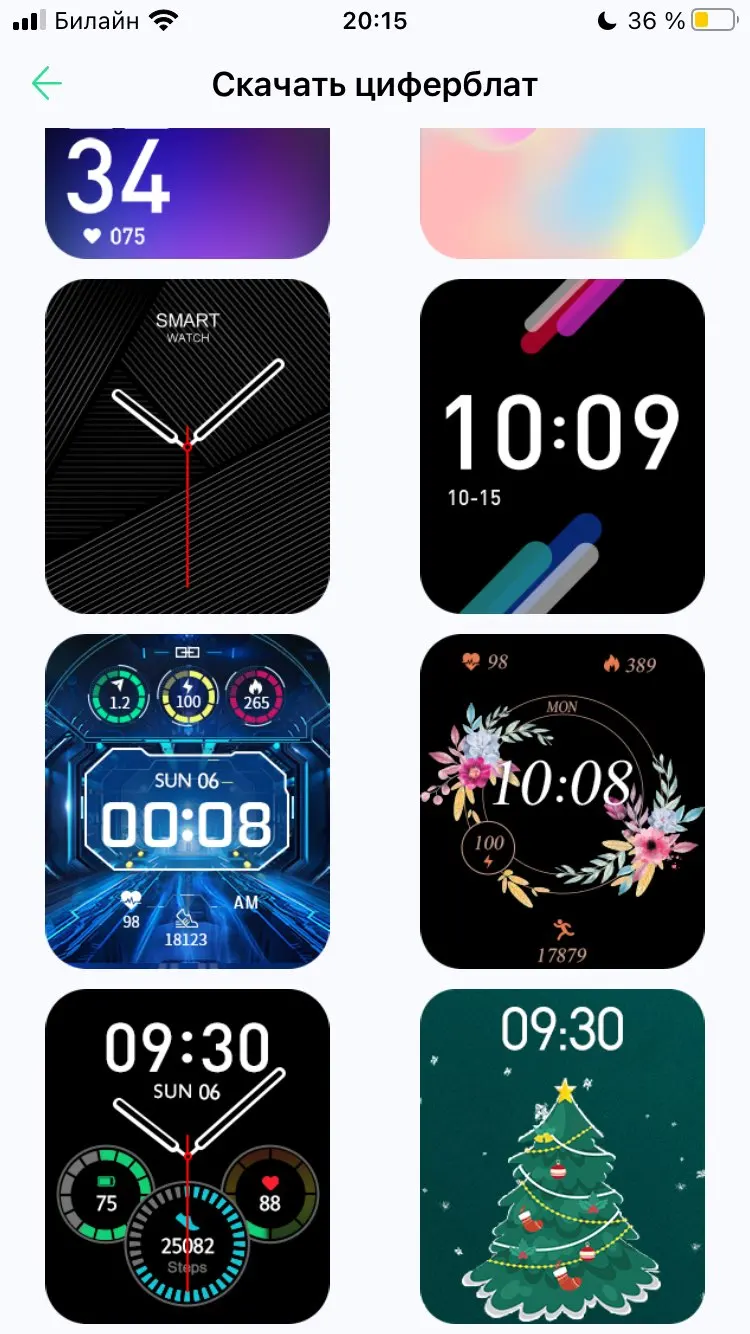Select the blue sci-fi 00:08 watch face
750x1334 pixels.
point(187,801)
